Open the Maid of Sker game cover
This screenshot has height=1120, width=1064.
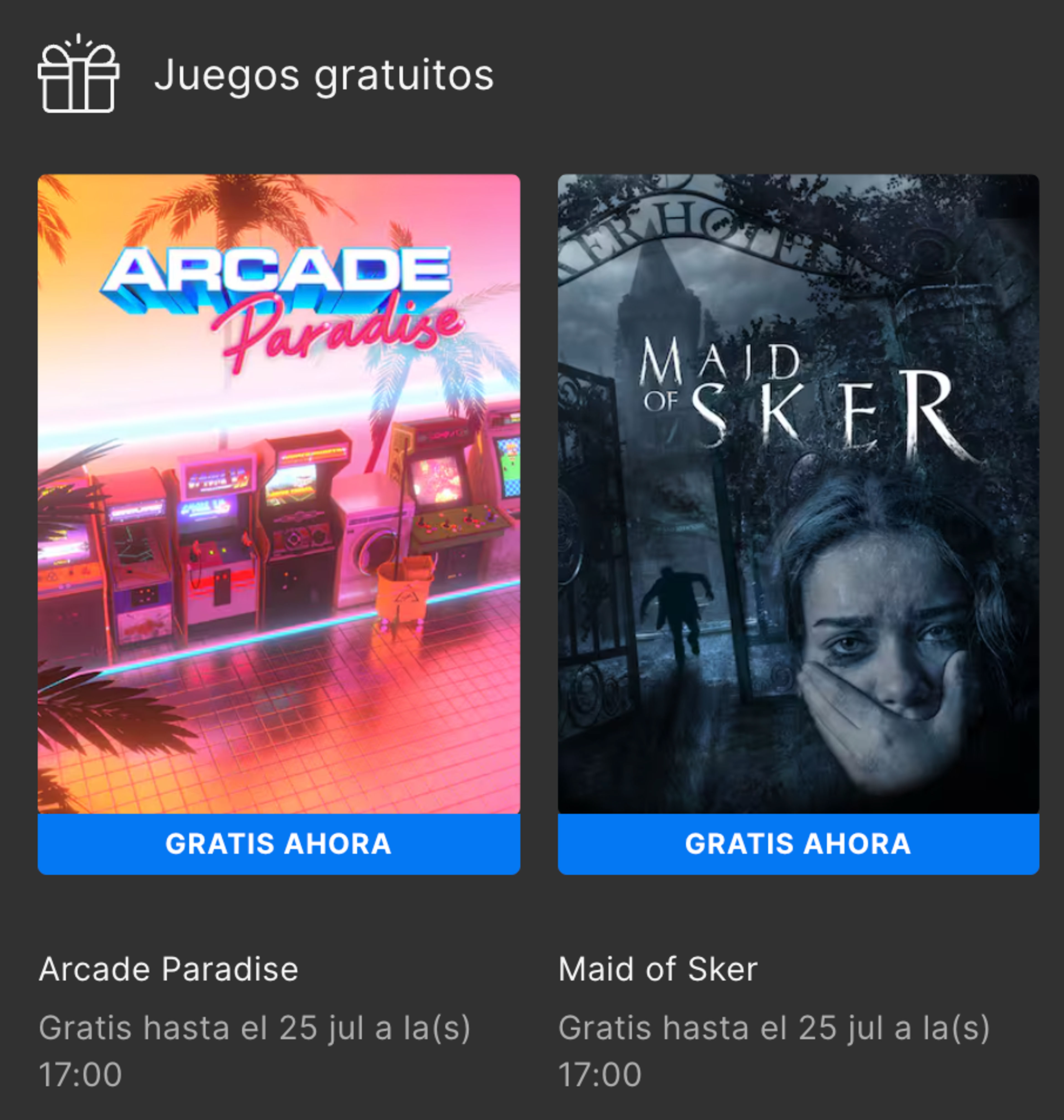click(798, 493)
